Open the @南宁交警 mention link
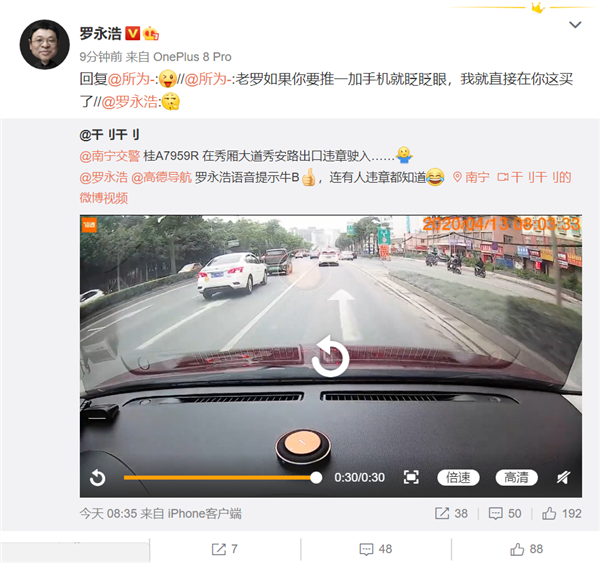 111,155
